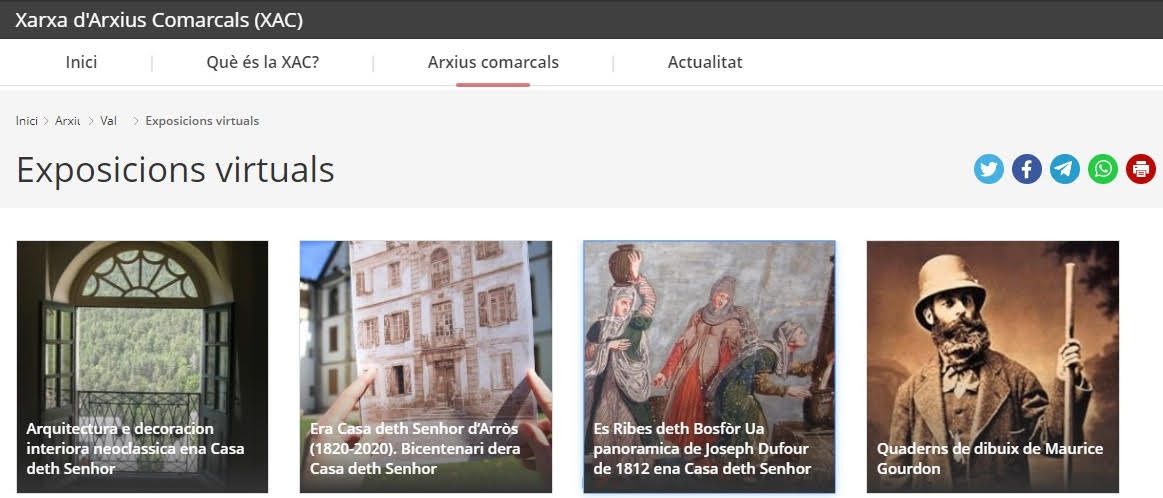Select the Arxius comarcals menu
The height and width of the screenshot is (498, 1163).
tap(493, 62)
